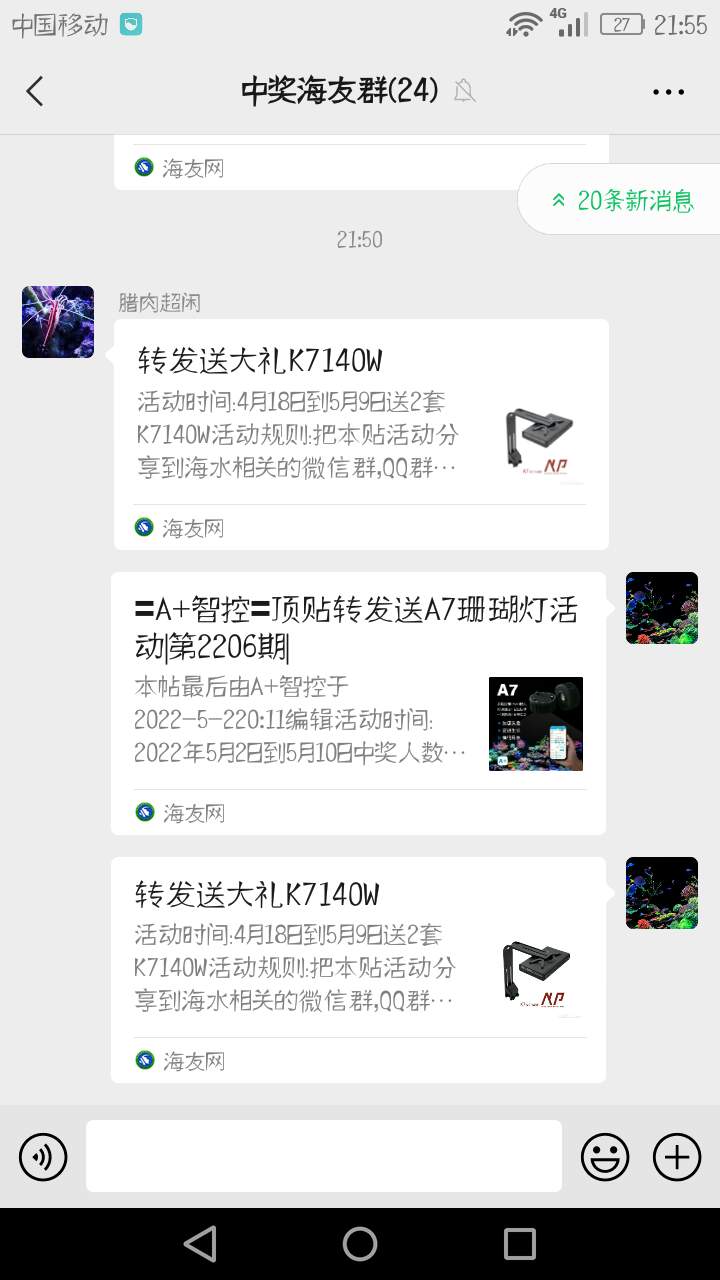The image size is (720, 1280).
Task: Jump to the 20条新消息 unread messages
Action: (x=622, y=200)
